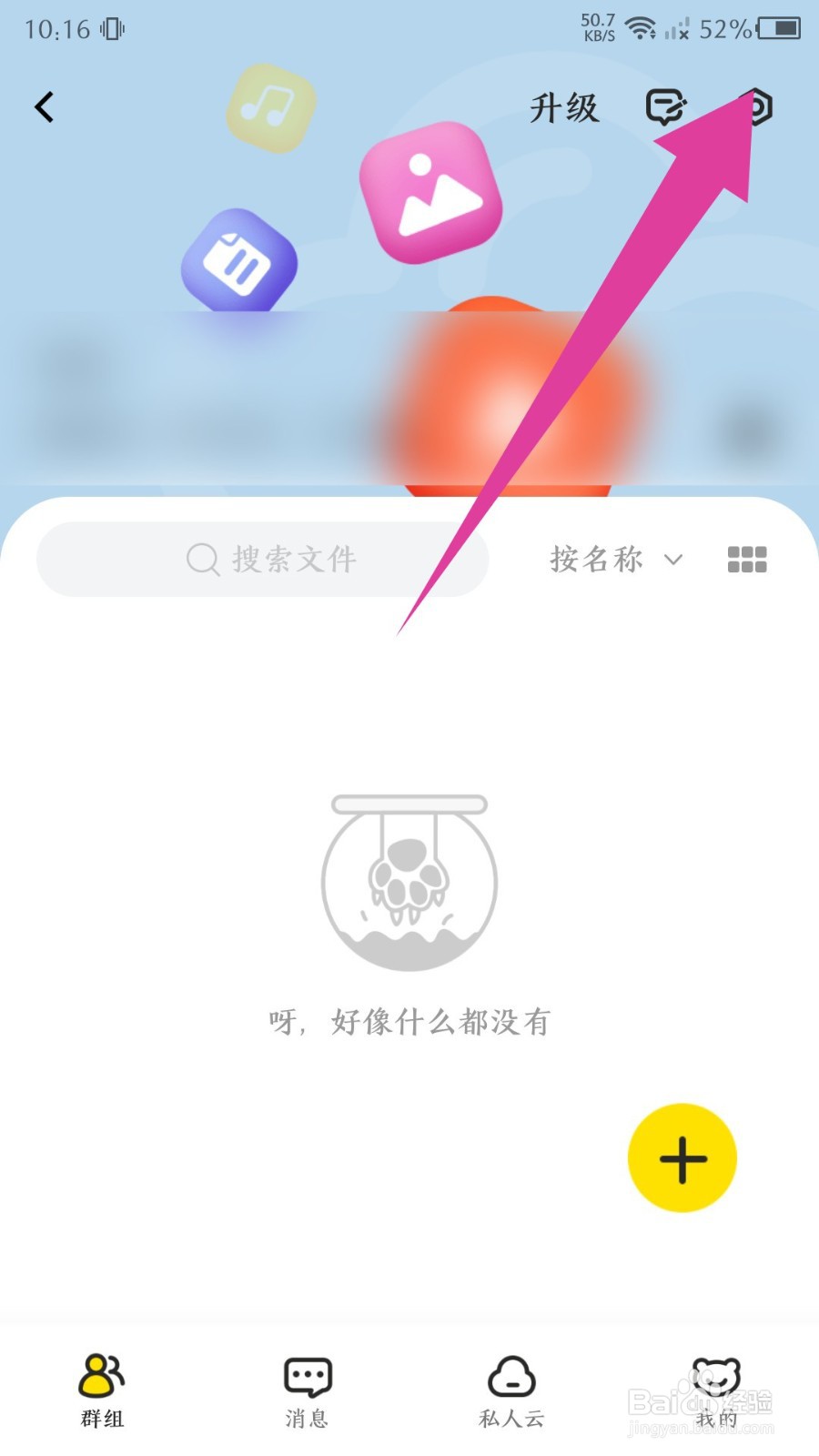Select the 群组 tab
This screenshot has height=1456, width=819.
point(101,1388)
